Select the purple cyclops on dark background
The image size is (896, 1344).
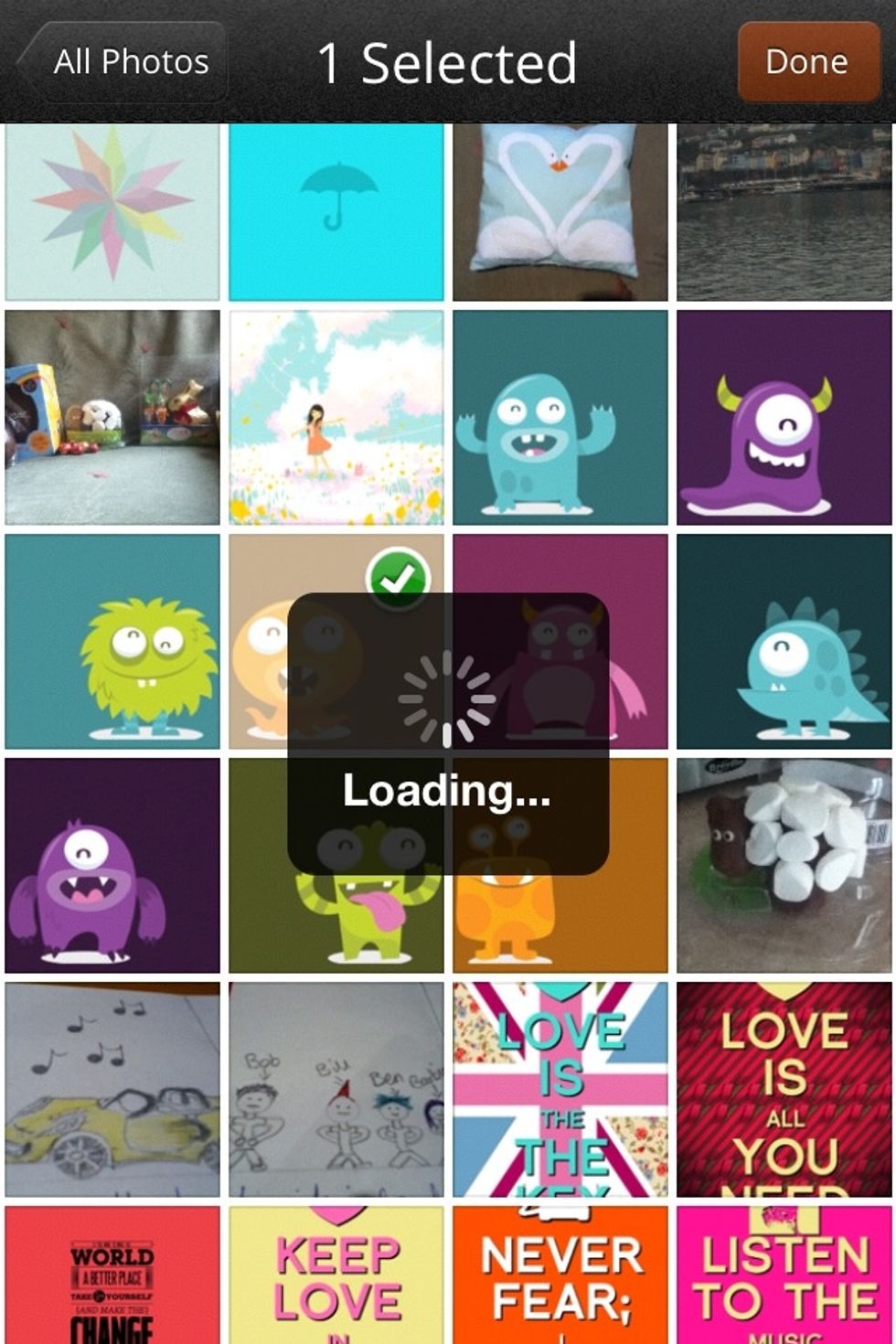112,866
